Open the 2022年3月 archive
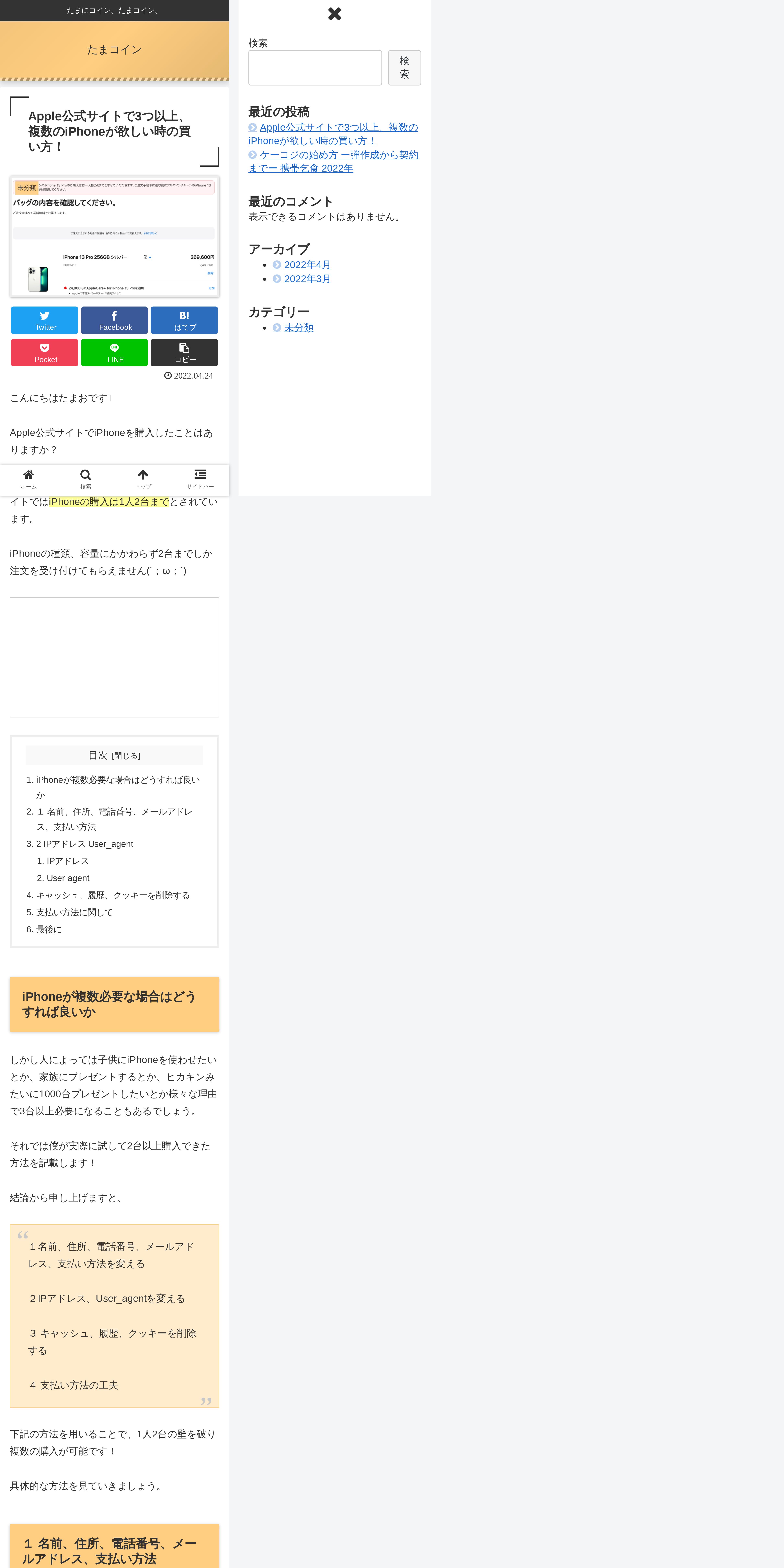The image size is (784, 1568). [x=307, y=279]
